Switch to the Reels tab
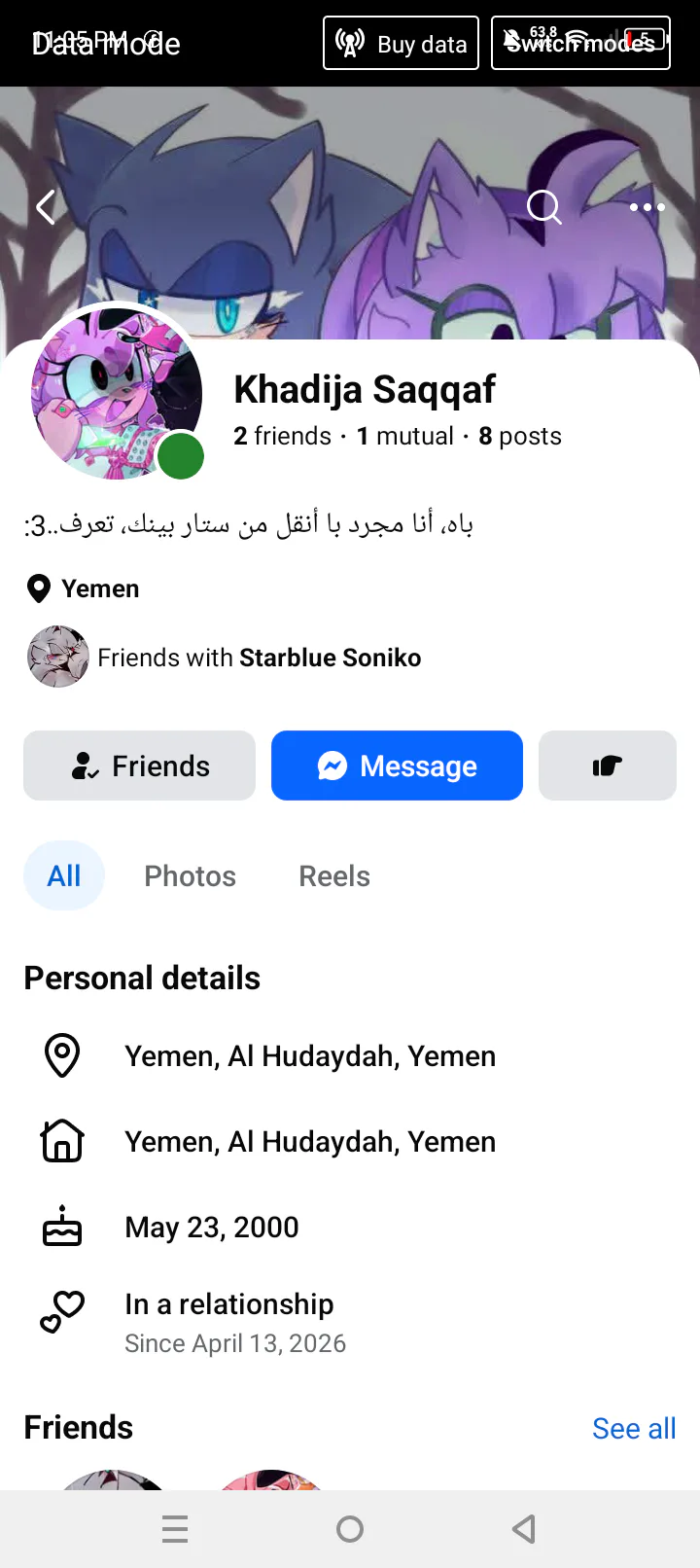700x1568 pixels. point(333,876)
